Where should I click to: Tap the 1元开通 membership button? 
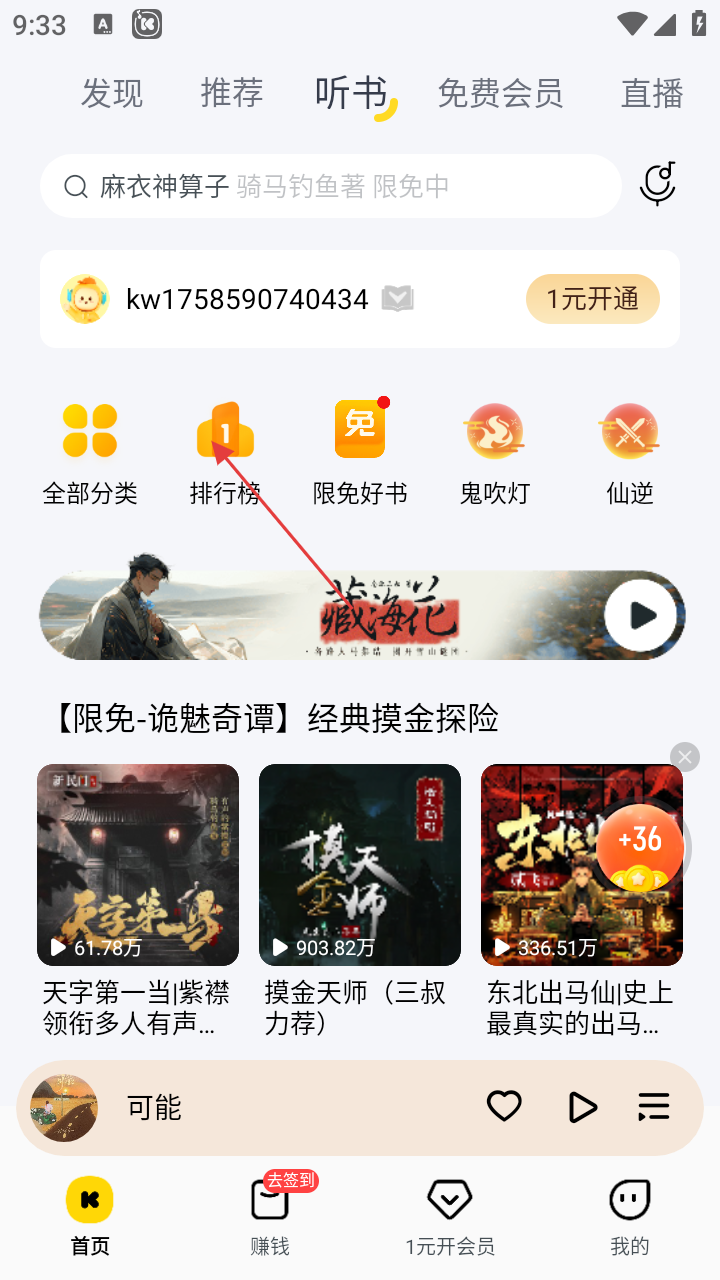(x=592, y=299)
